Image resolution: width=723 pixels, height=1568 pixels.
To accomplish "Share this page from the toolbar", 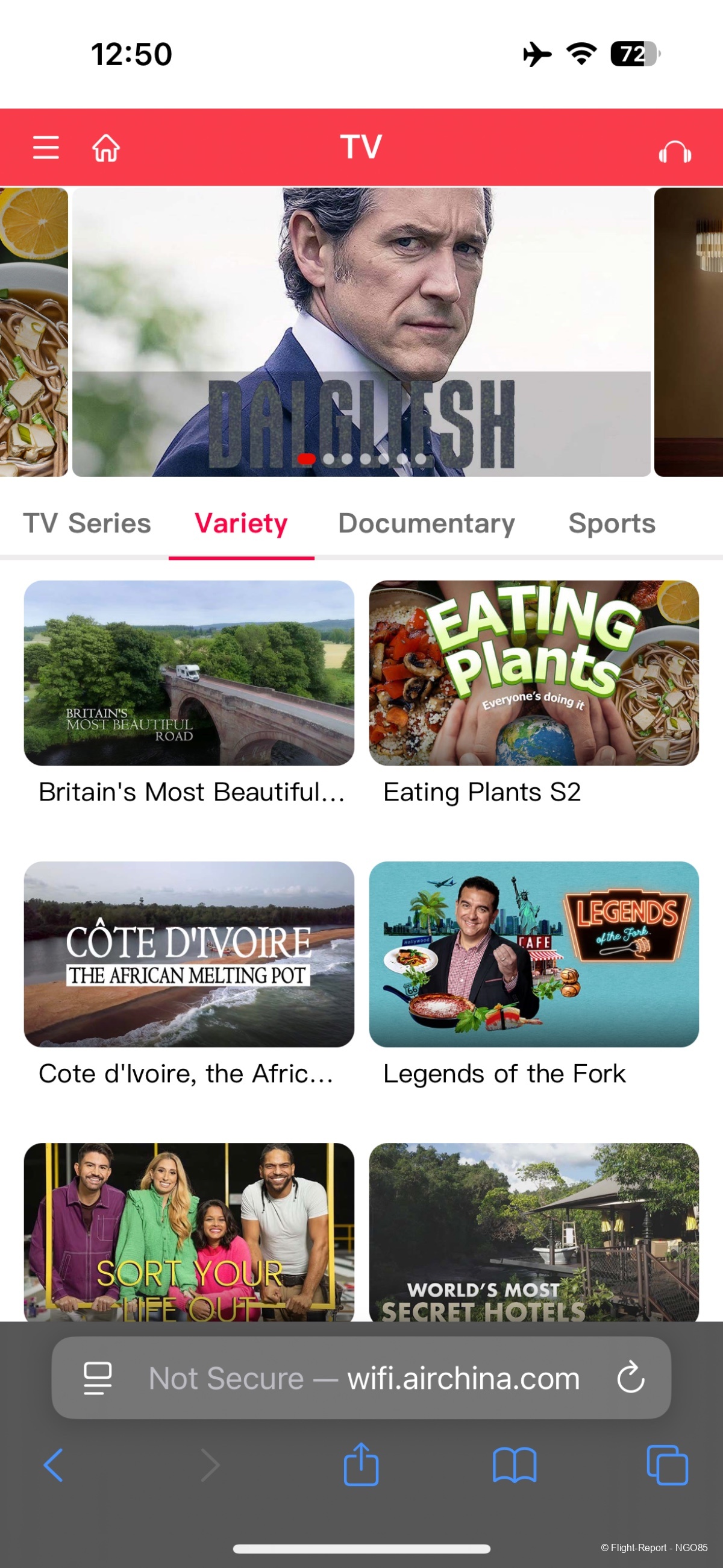I will pyautogui.click(x=361, y=1464).
